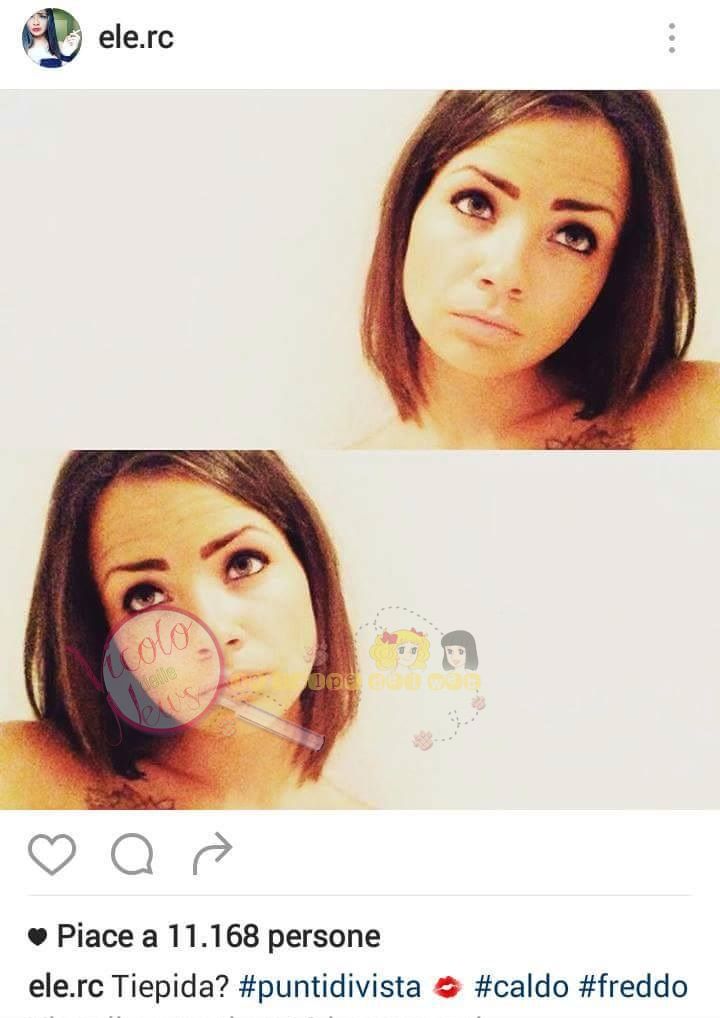Tap the ele.rc username in the header
This screenshot has height=1018, width=720.
click(x=136, y=38)
